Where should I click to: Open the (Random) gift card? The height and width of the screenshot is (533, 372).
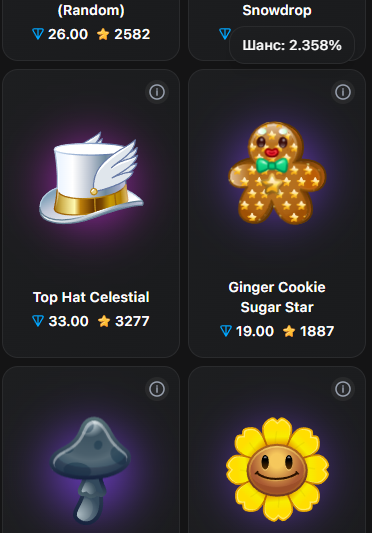[91, 30]
